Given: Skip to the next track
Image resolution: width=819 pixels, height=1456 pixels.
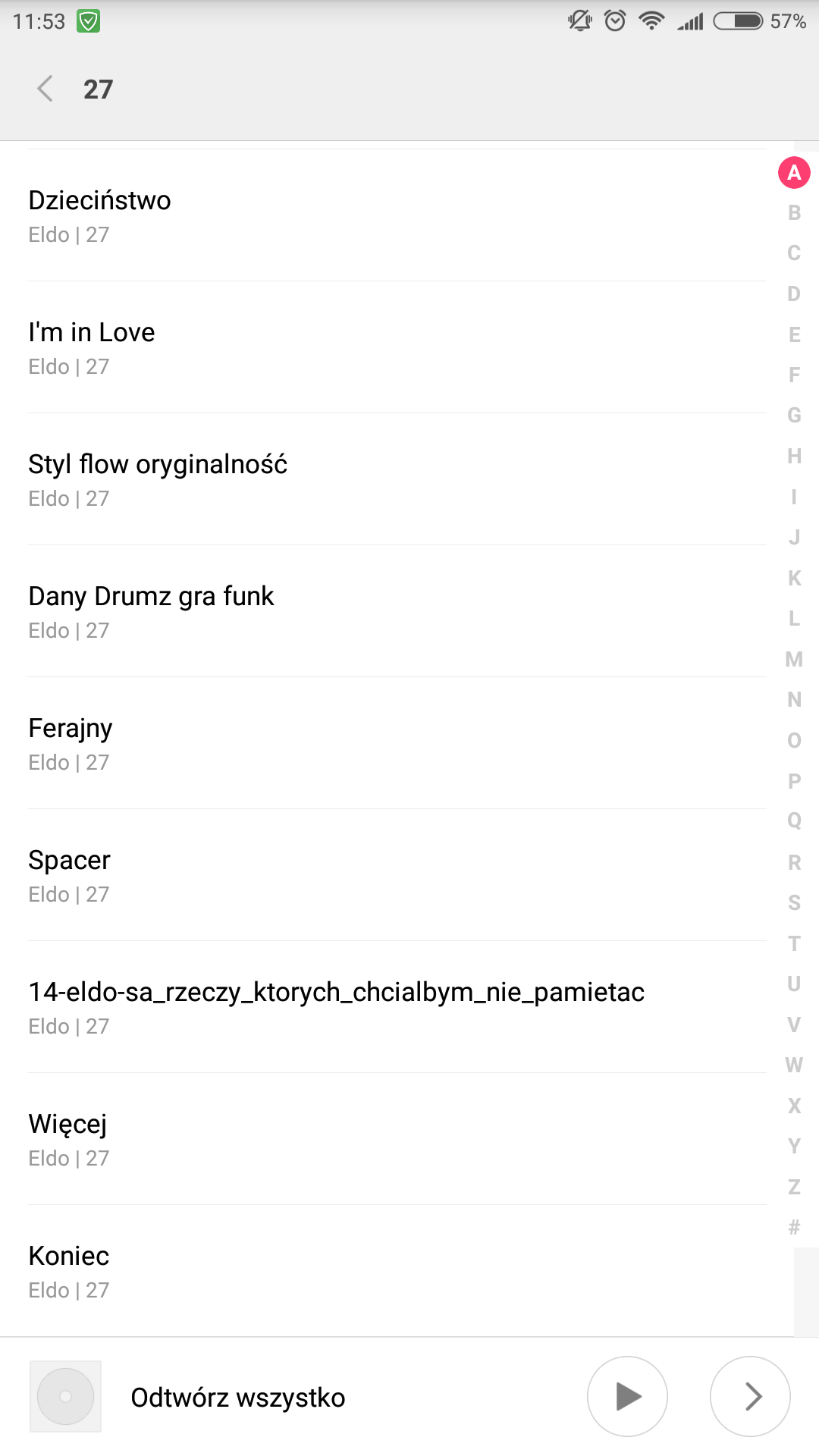Looking at the screenshot, I should coord(750,1396).
